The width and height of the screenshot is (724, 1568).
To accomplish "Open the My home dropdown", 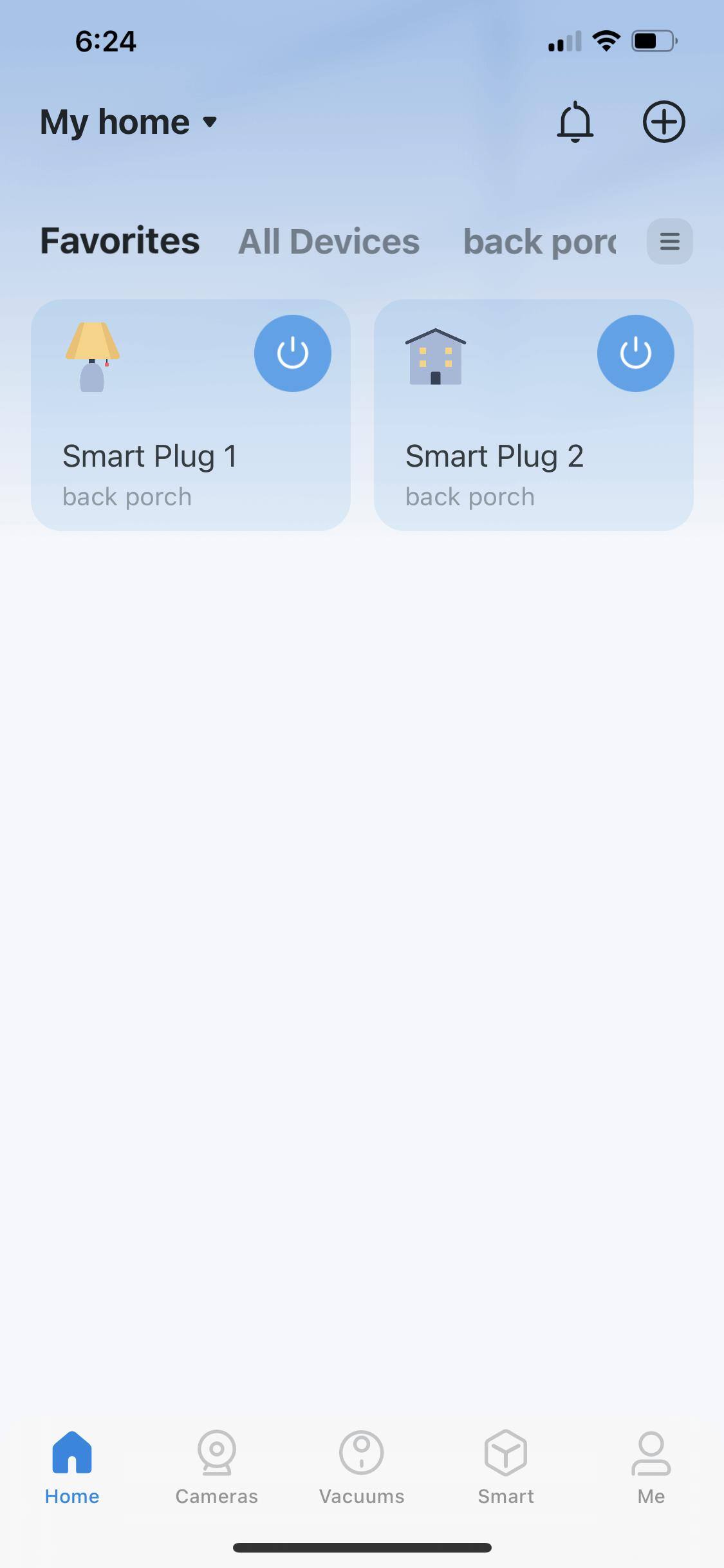I will click(129, 122).
